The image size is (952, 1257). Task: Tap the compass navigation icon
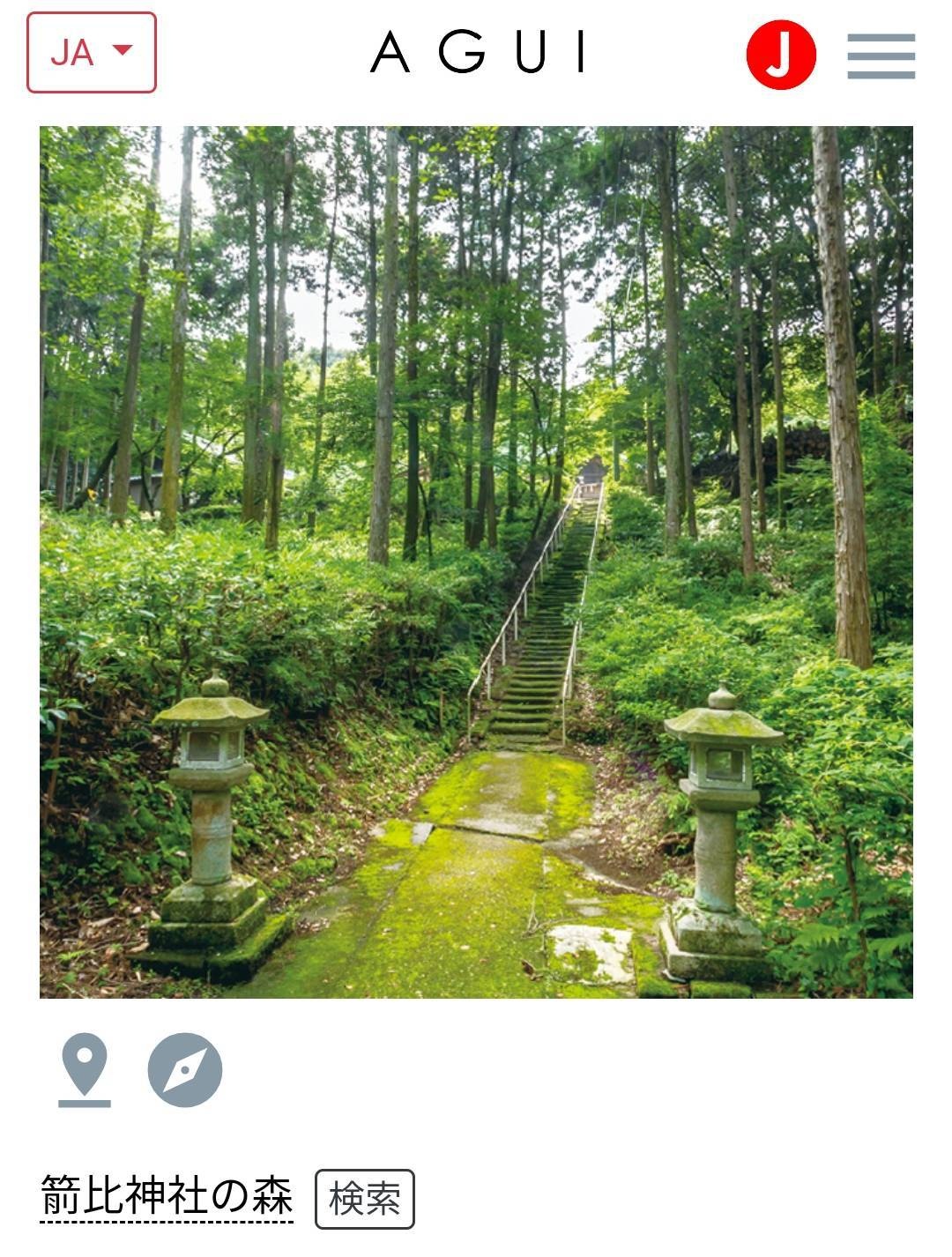tap(185, 1070)
